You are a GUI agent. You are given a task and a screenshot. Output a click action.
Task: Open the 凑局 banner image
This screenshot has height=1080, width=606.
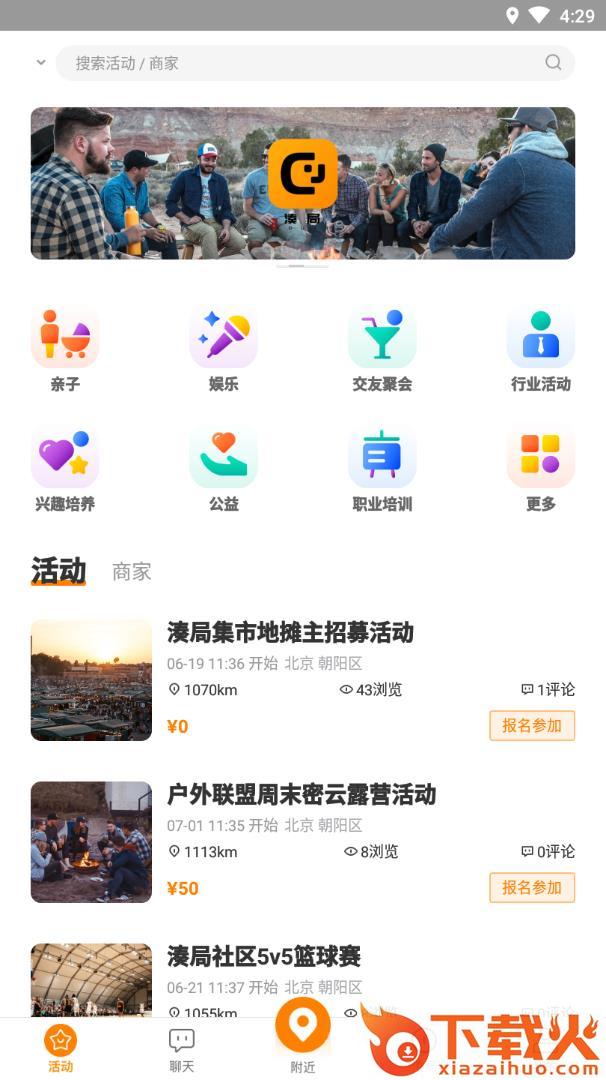pos(302,183)
